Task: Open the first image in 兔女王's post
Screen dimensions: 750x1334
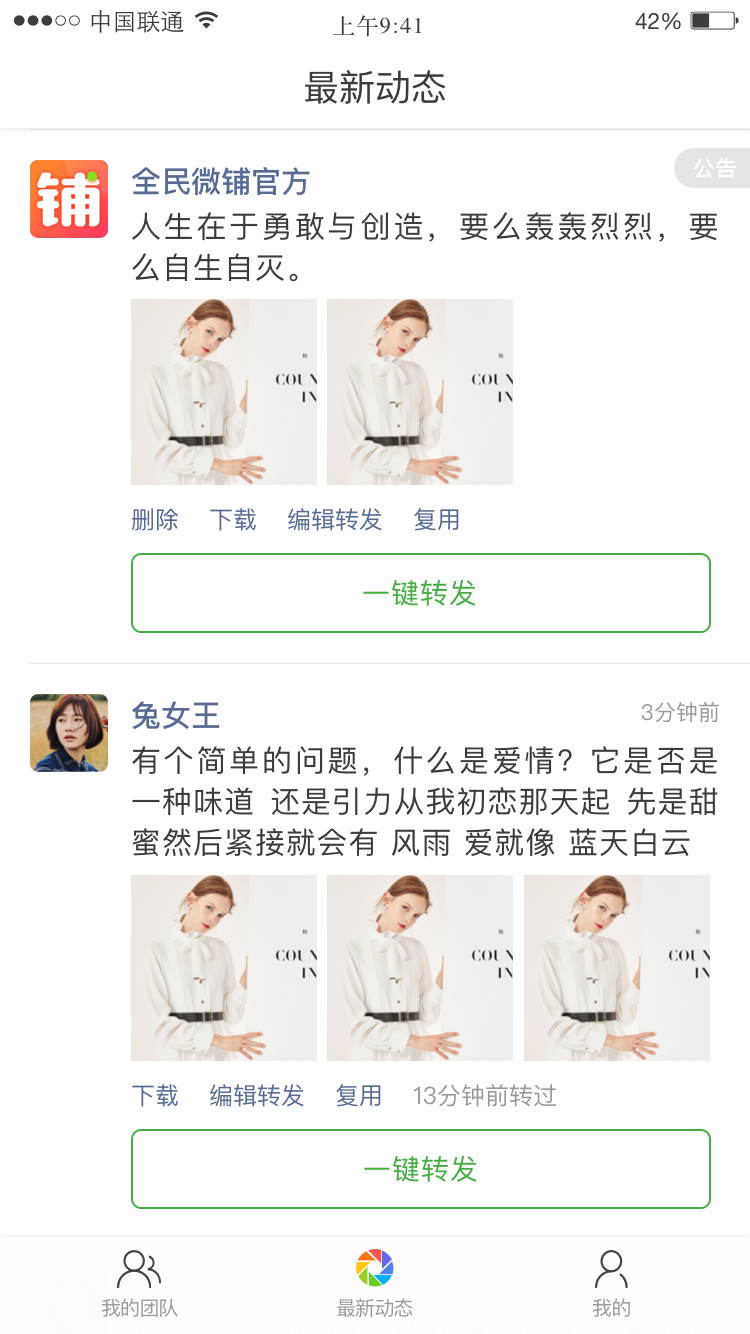Action: (224, 968)
